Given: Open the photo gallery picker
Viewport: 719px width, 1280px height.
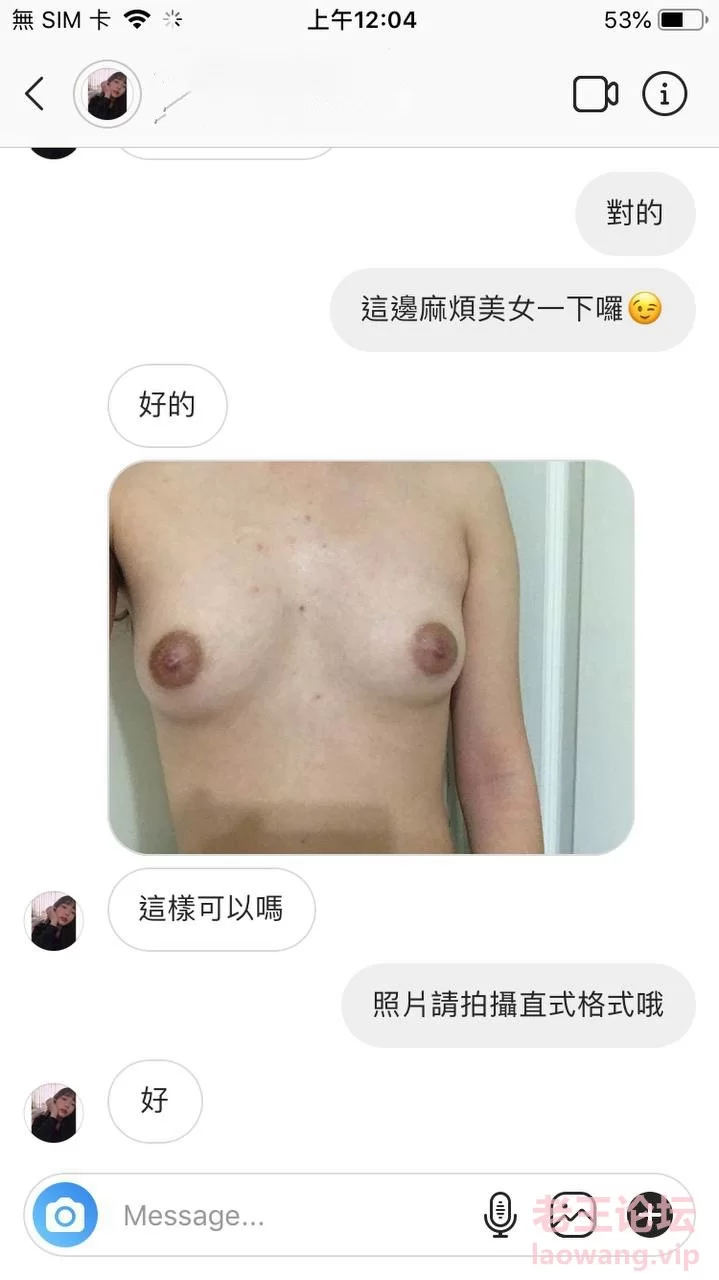Looking at the screenshot, I should coord(574,1215).
